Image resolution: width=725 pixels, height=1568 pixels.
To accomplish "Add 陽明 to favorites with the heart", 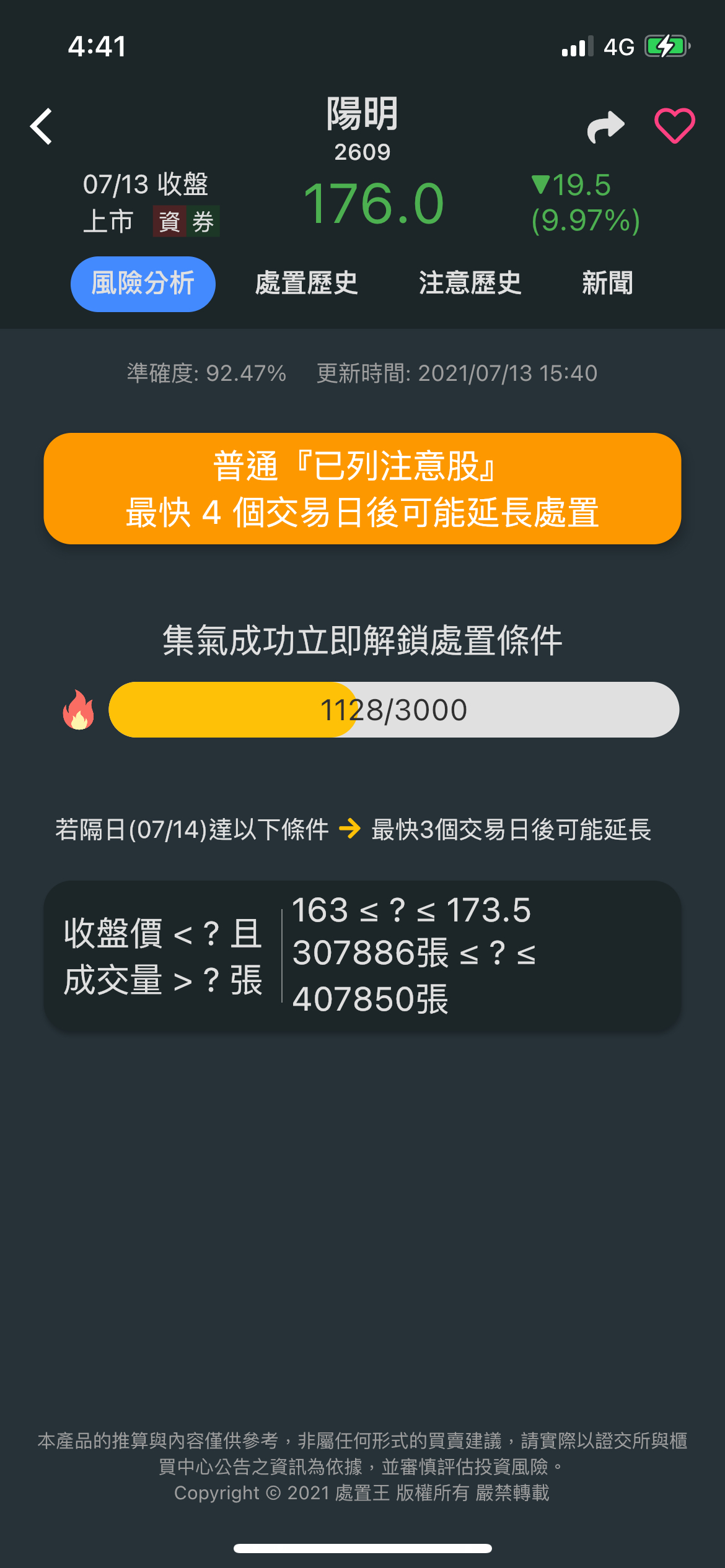I will pyautogui.click(x=674, y=126).
